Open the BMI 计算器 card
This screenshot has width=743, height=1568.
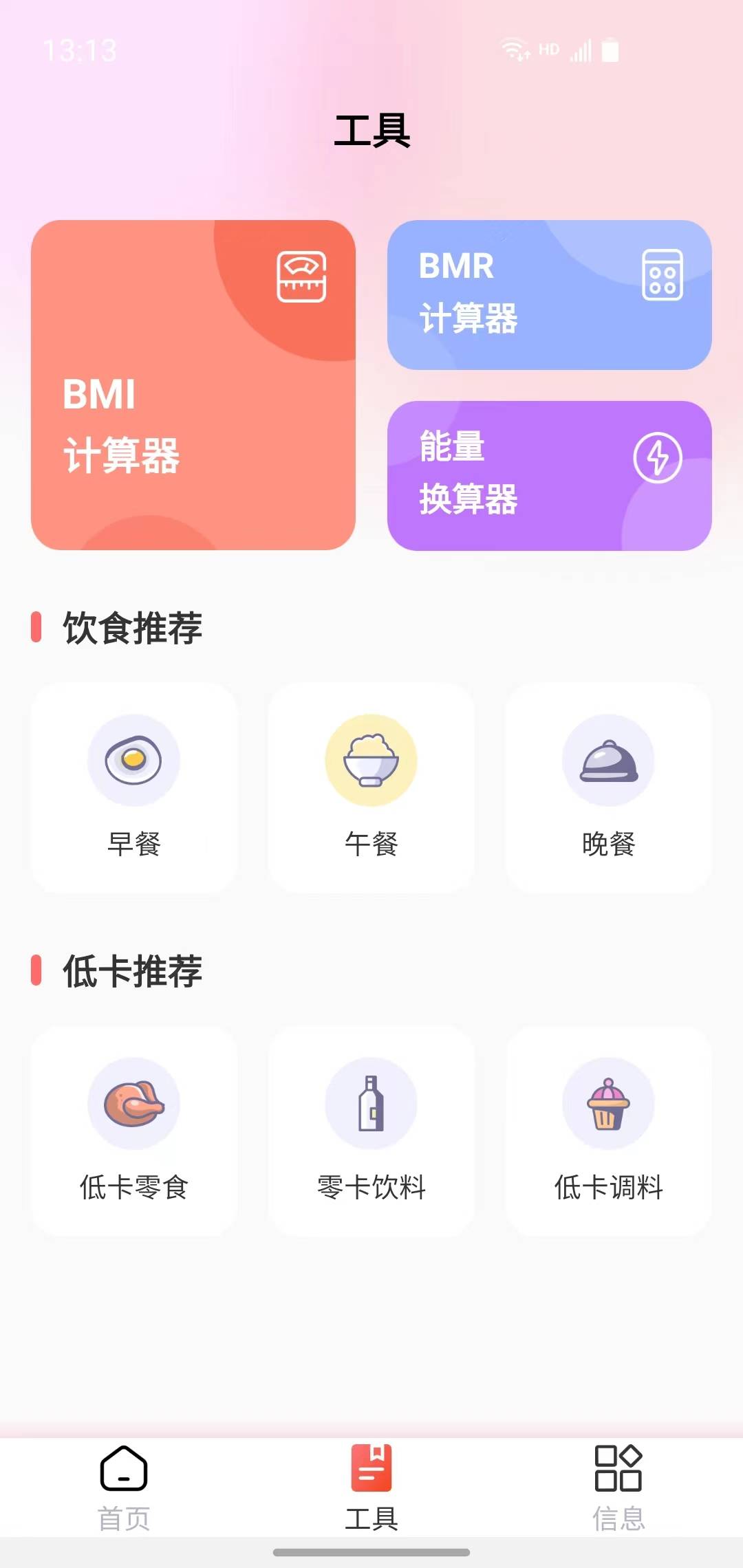tap(193, 385)
